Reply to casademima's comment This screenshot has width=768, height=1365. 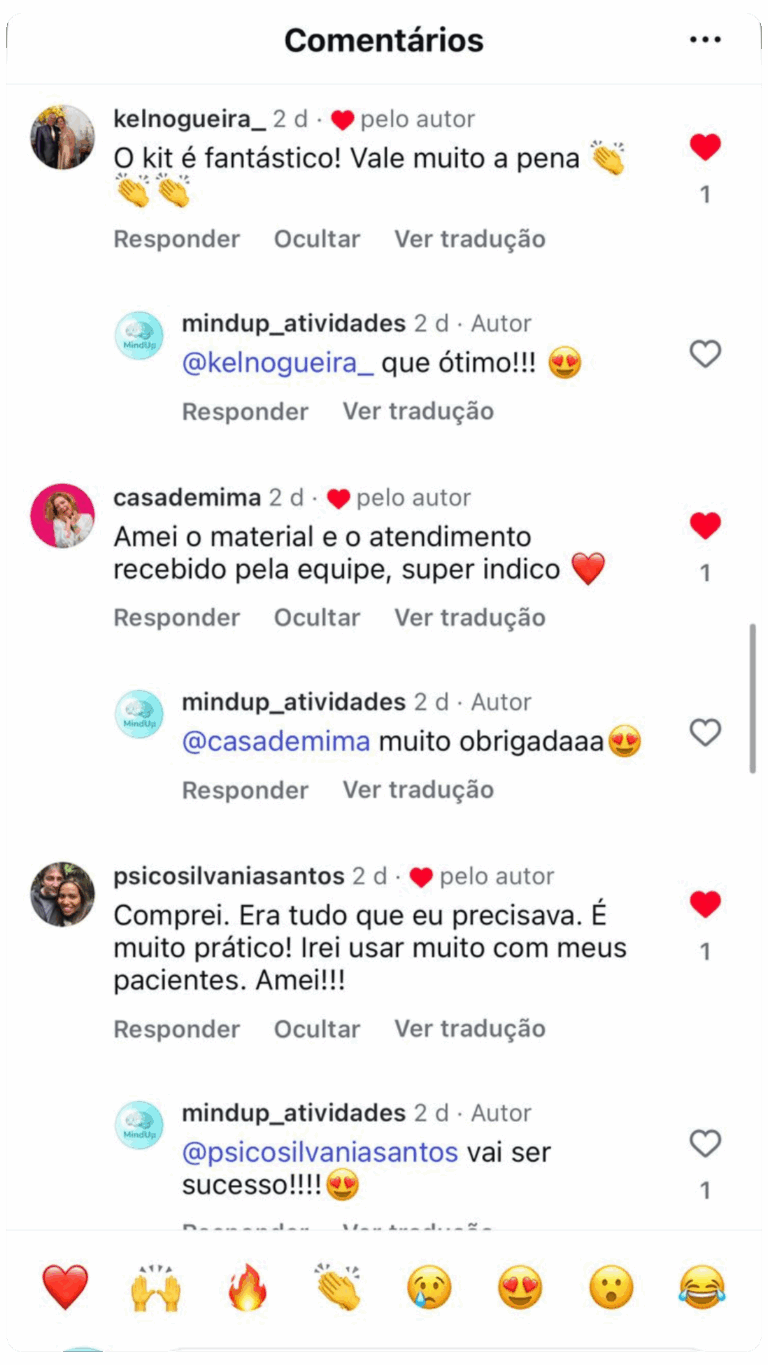(x=177, y=618)
